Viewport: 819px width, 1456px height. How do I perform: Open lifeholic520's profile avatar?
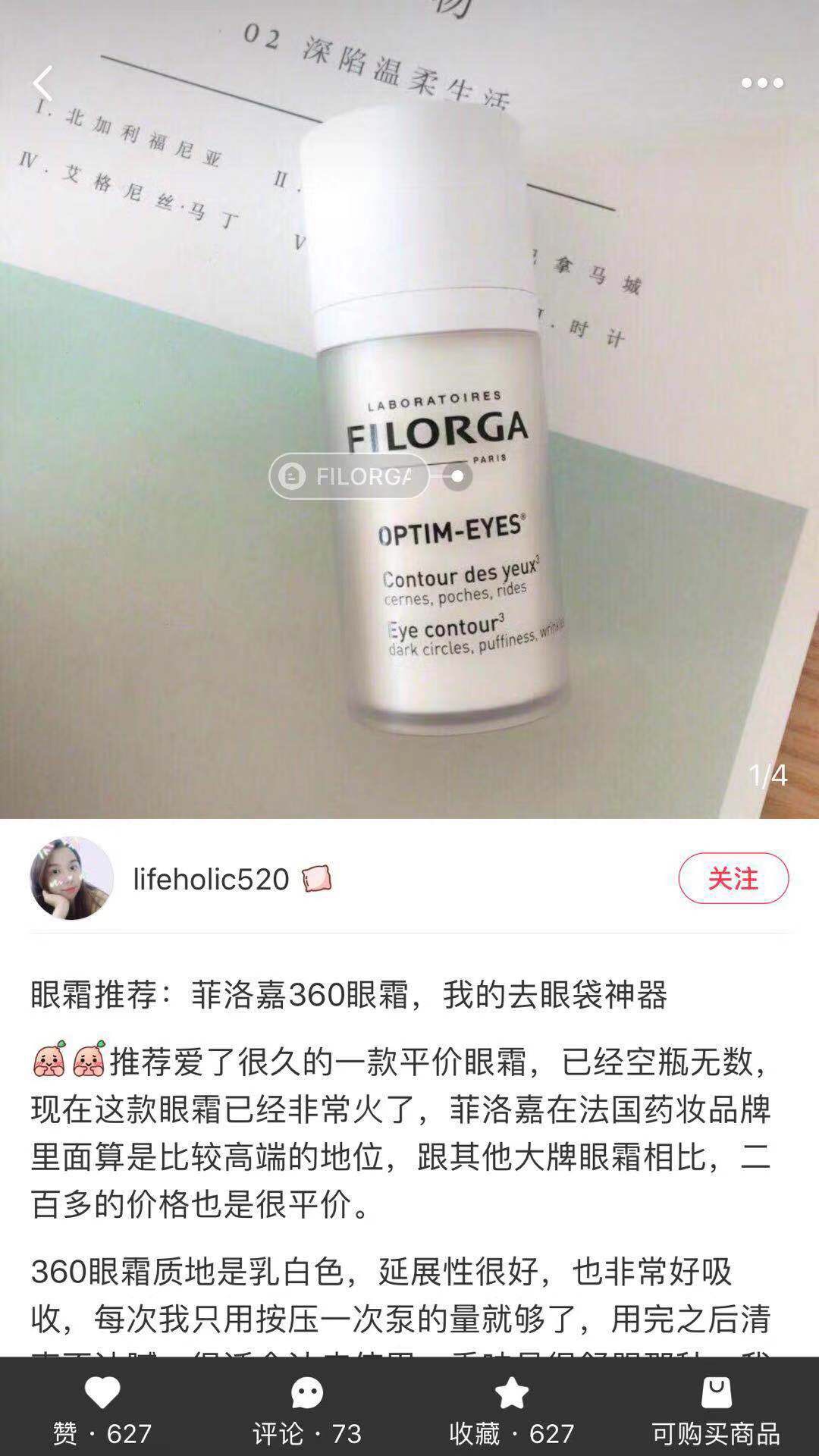coord(72,878)
